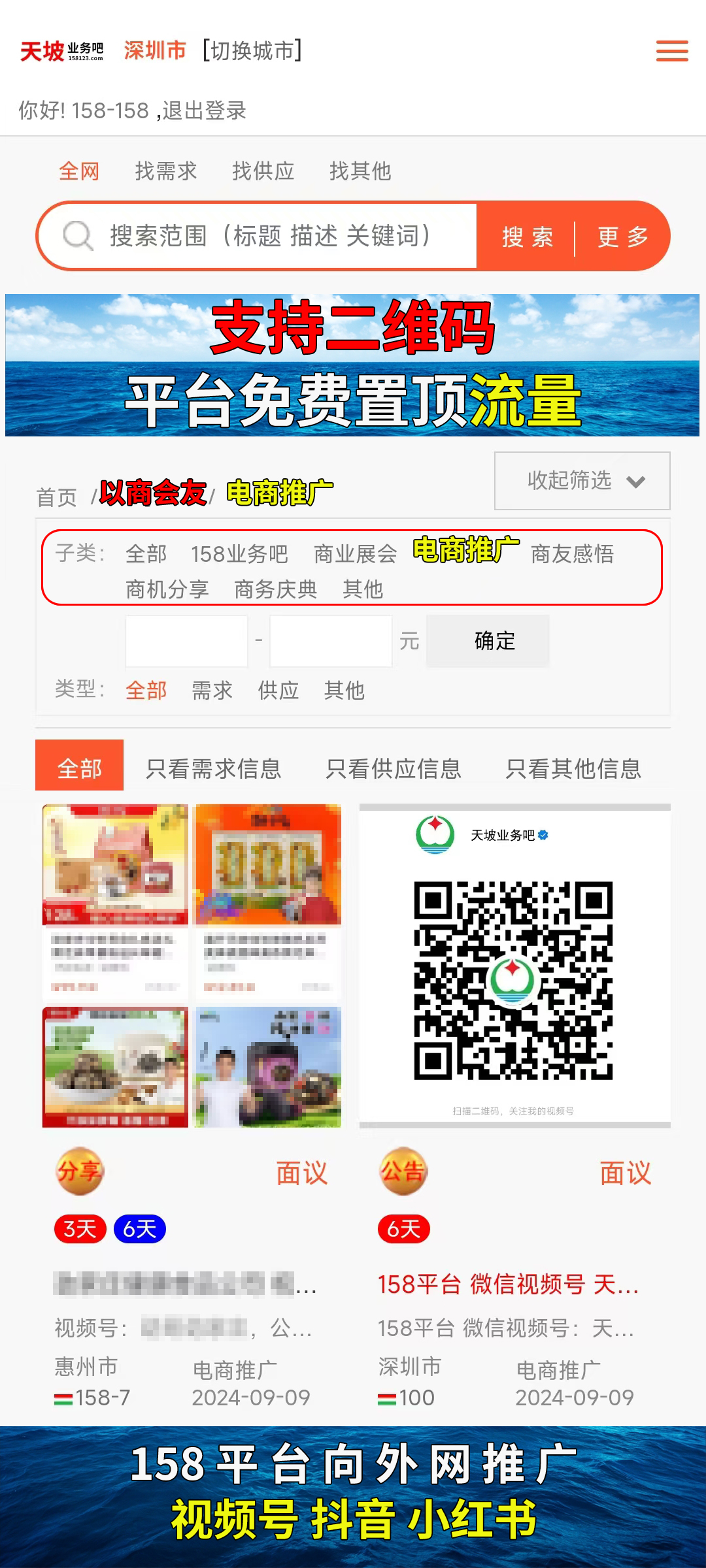The width and height of the screenshot is (706, 1568).
Task: Open the 158平台 微信视频号 listing
Action: [507, 1284]
